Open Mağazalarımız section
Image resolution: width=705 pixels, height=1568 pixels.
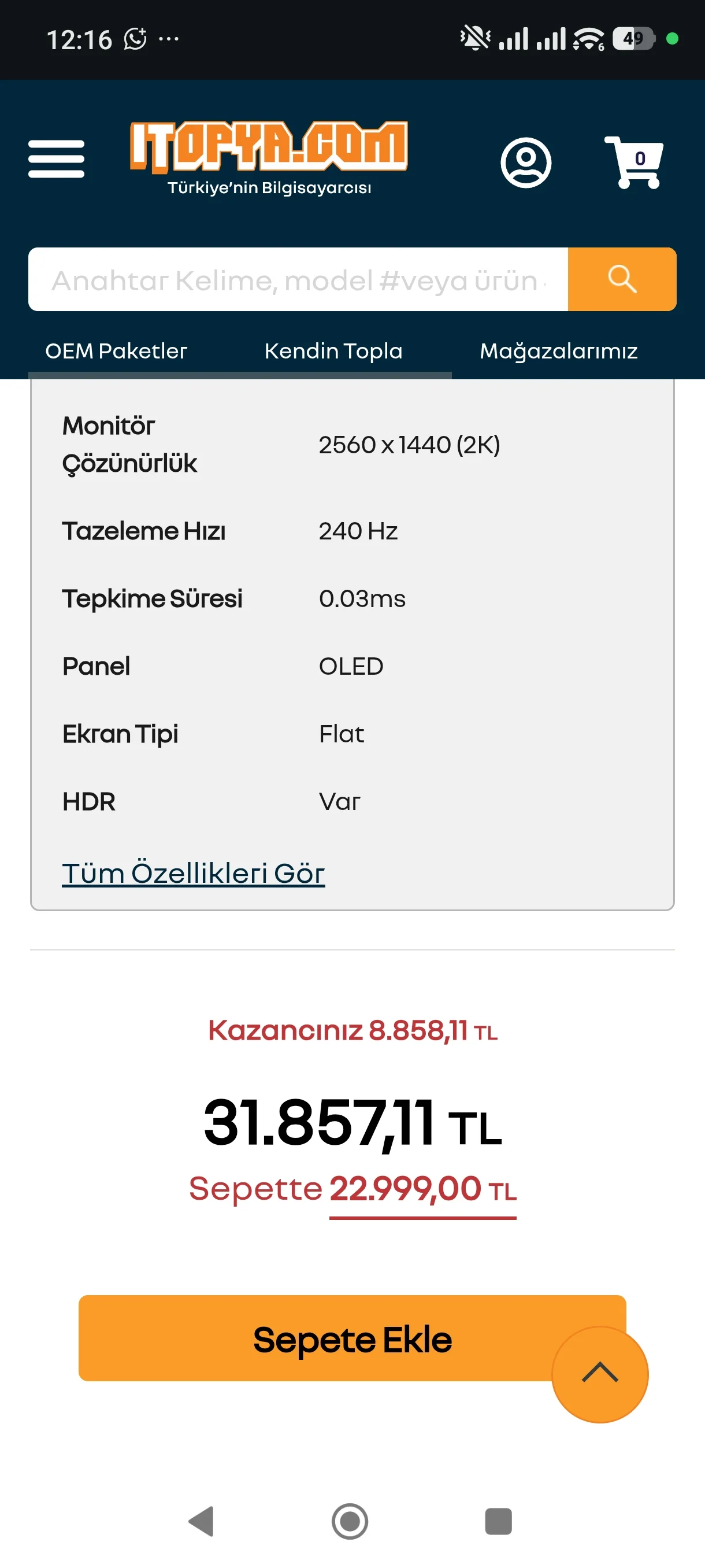558,351
